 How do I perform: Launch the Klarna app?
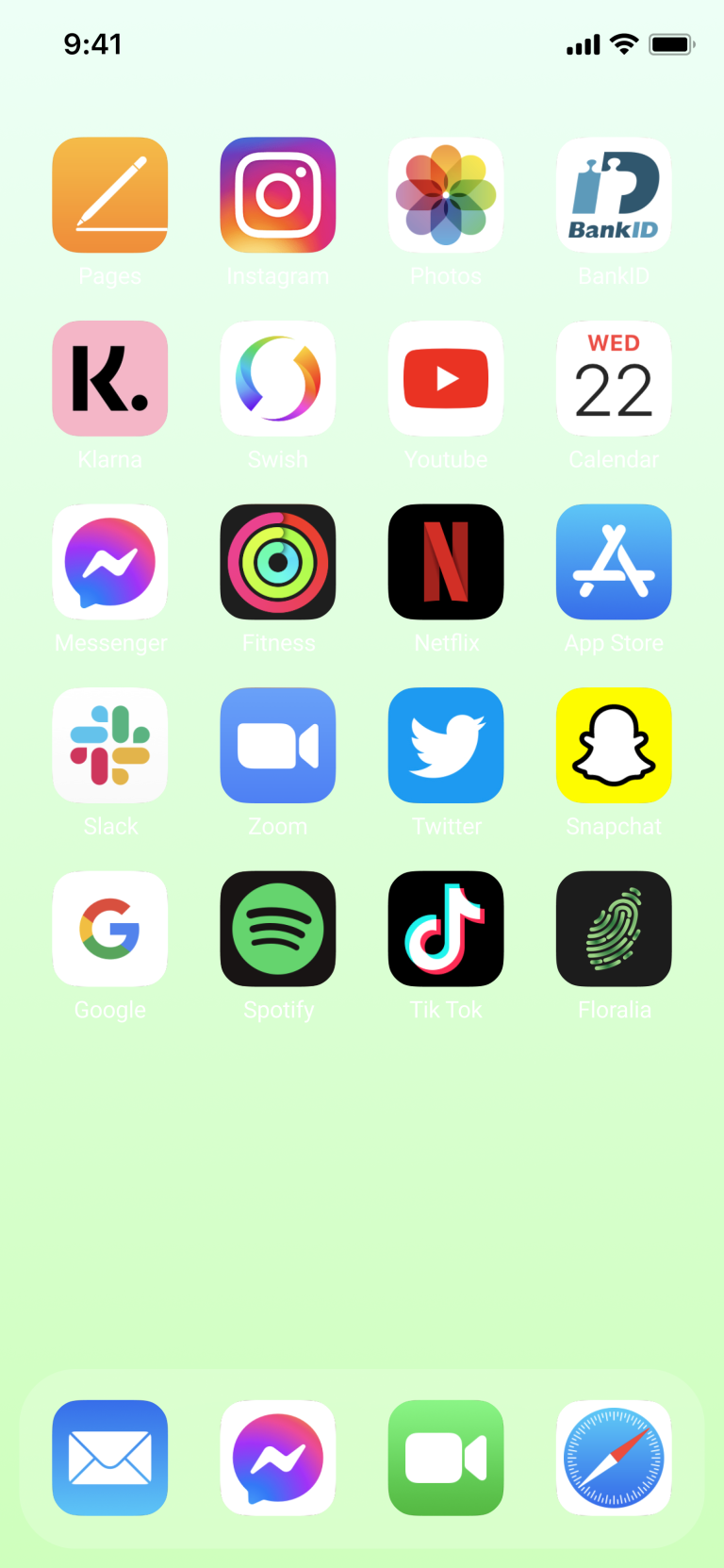(x=110, y=378)
